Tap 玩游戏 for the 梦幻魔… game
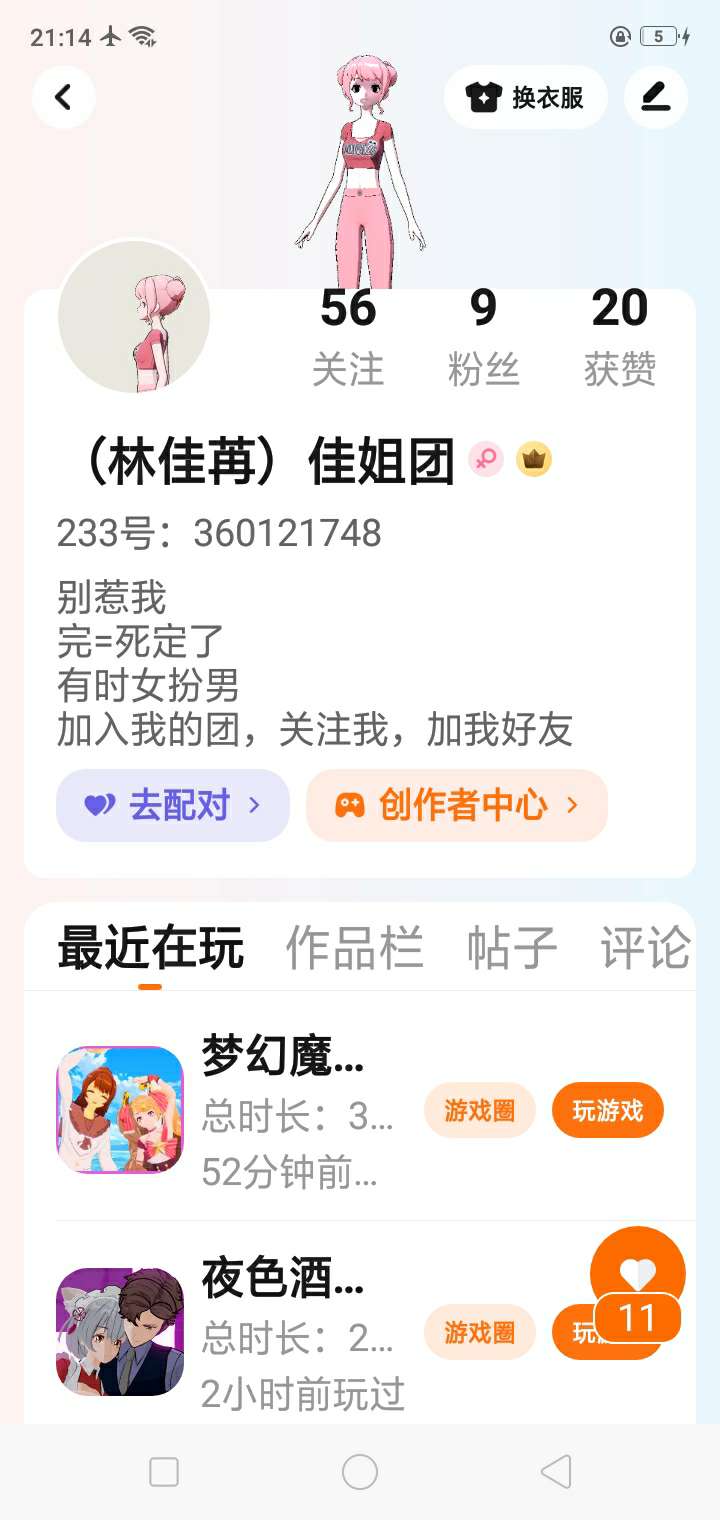Image resolution: width=720 pixels, height=1520 pixels. click(608, 1110)
